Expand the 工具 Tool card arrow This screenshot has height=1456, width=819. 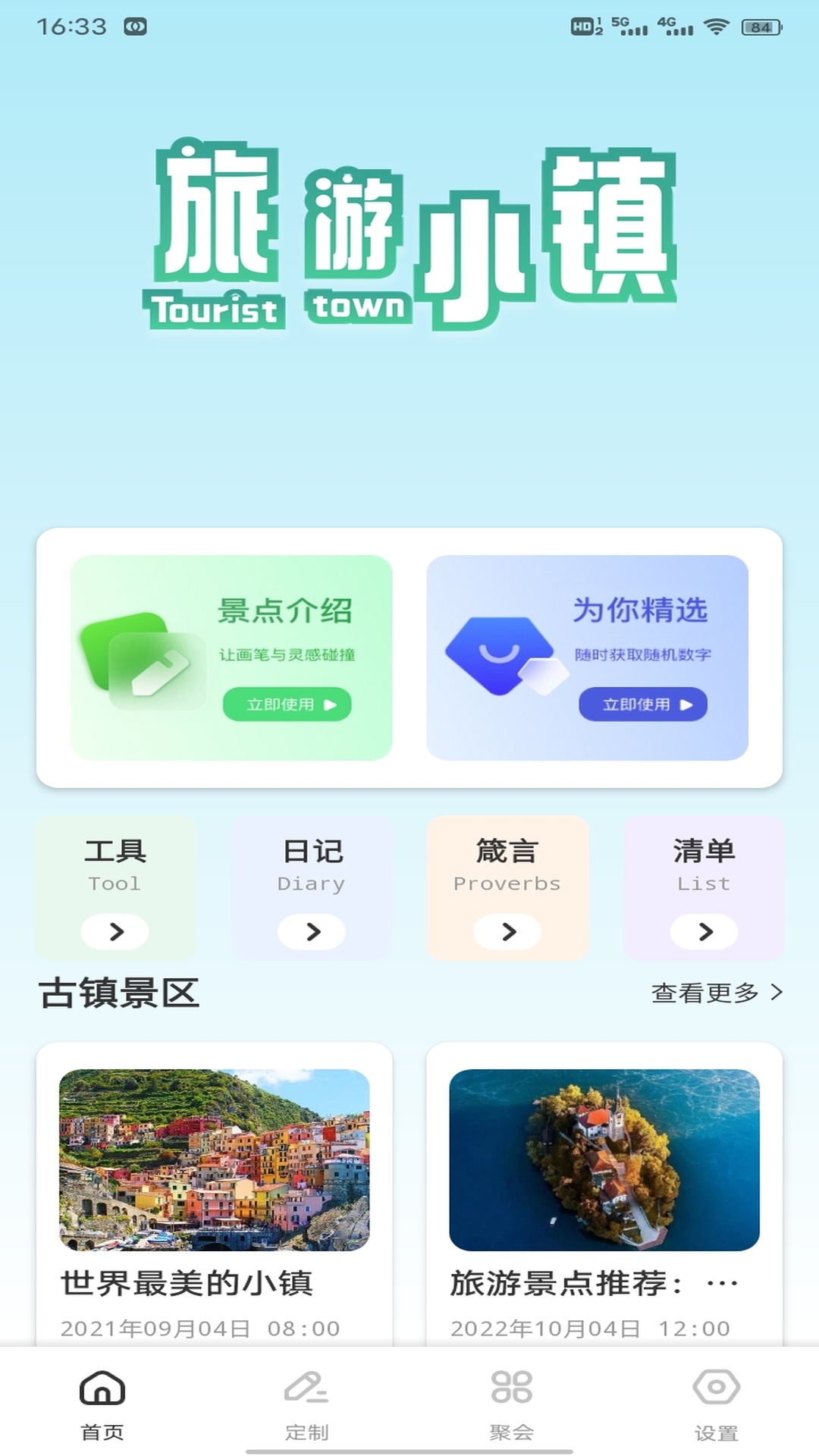(115, 932)
